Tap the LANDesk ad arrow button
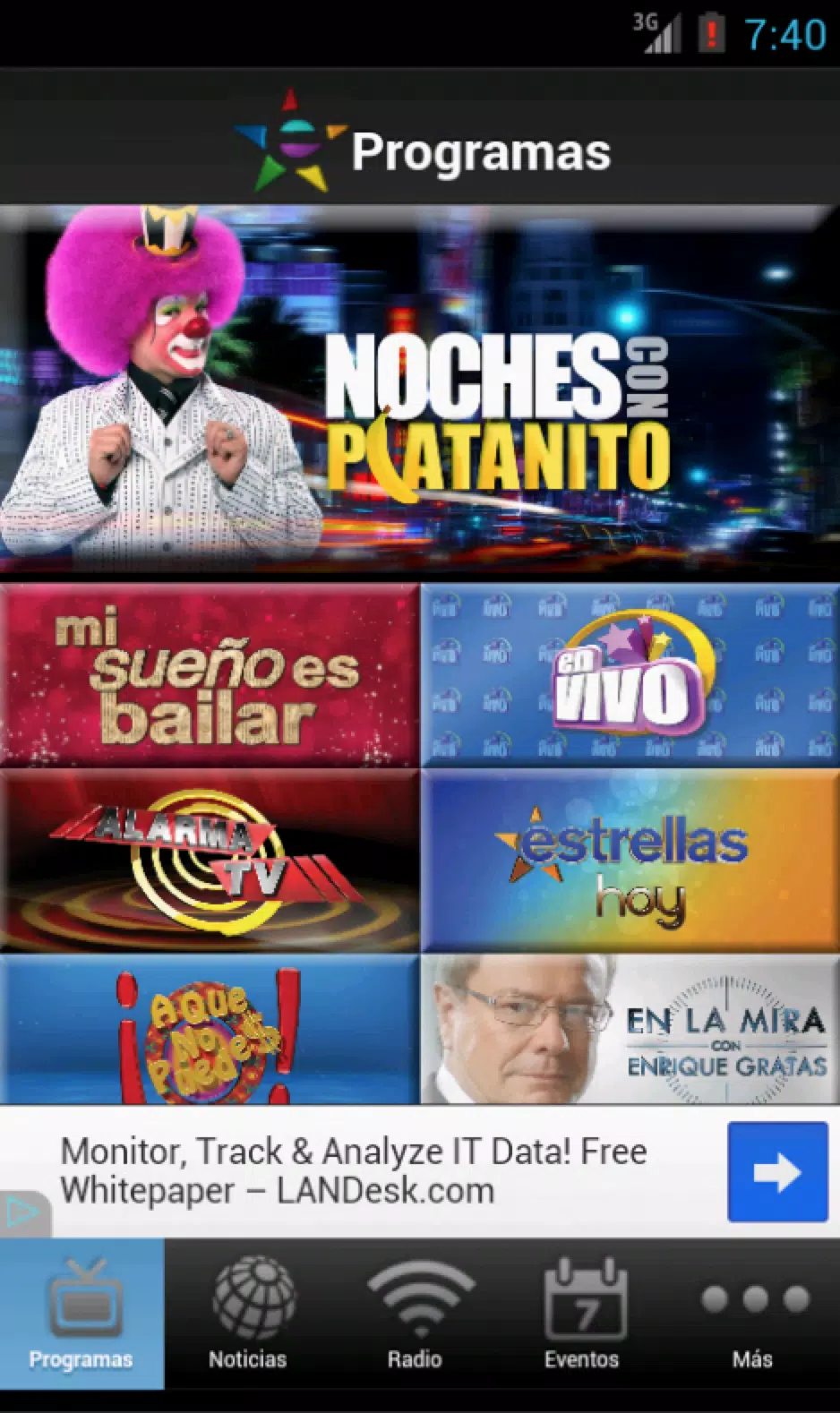 coord(776,1171)
